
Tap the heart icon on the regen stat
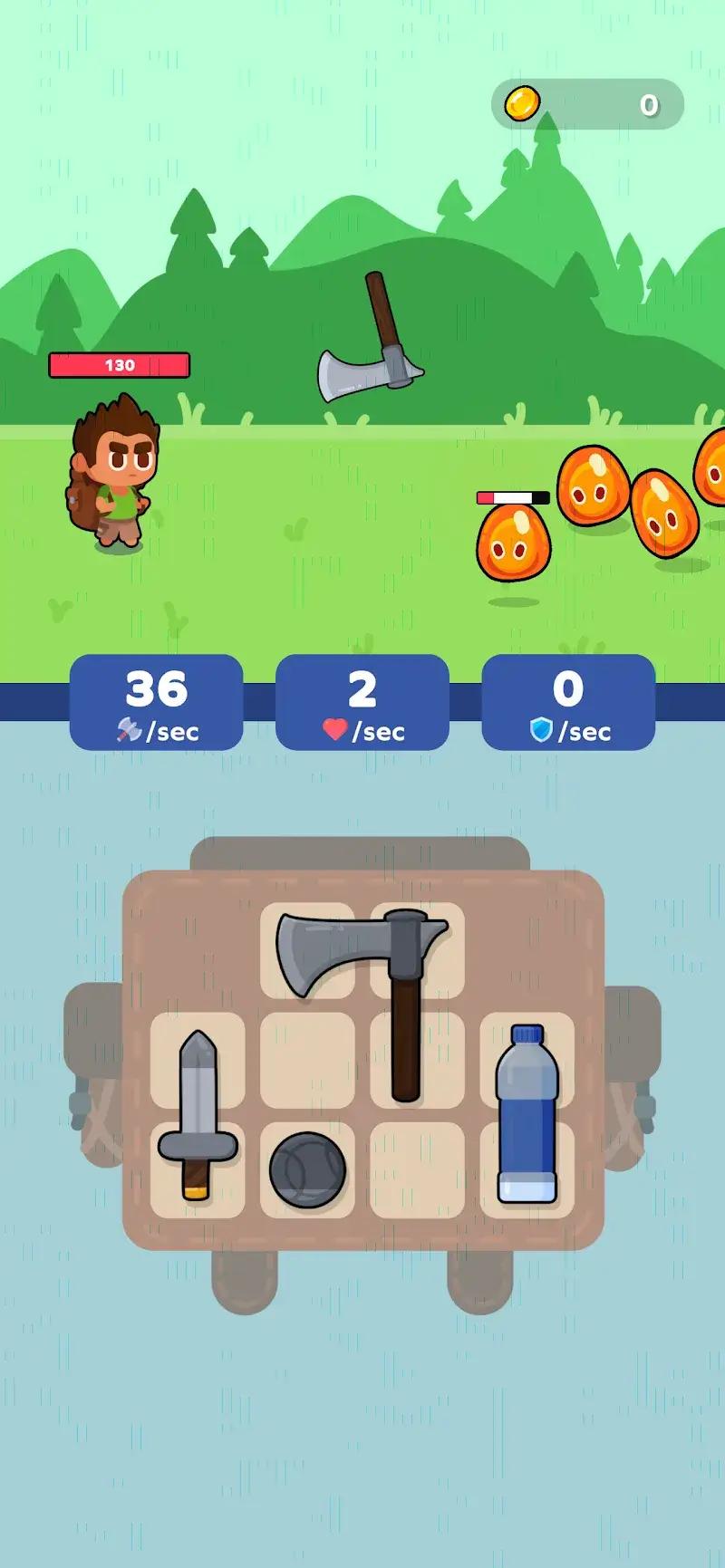point(335,730)
